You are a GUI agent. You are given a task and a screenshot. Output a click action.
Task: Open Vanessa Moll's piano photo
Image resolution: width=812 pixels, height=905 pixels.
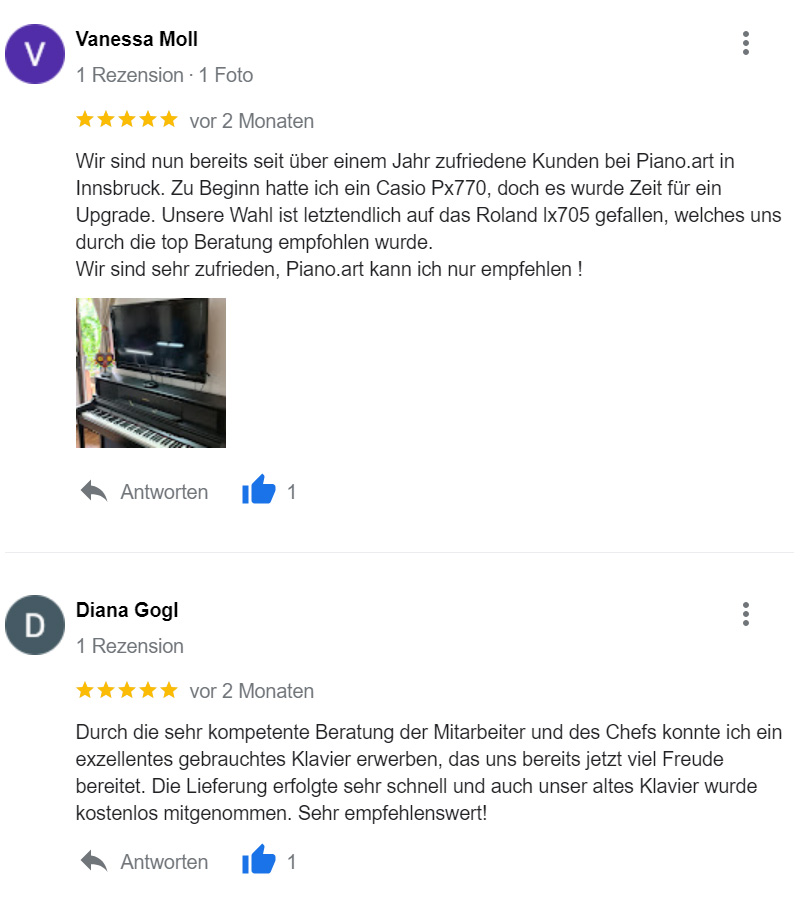click(x=151, y=372)
